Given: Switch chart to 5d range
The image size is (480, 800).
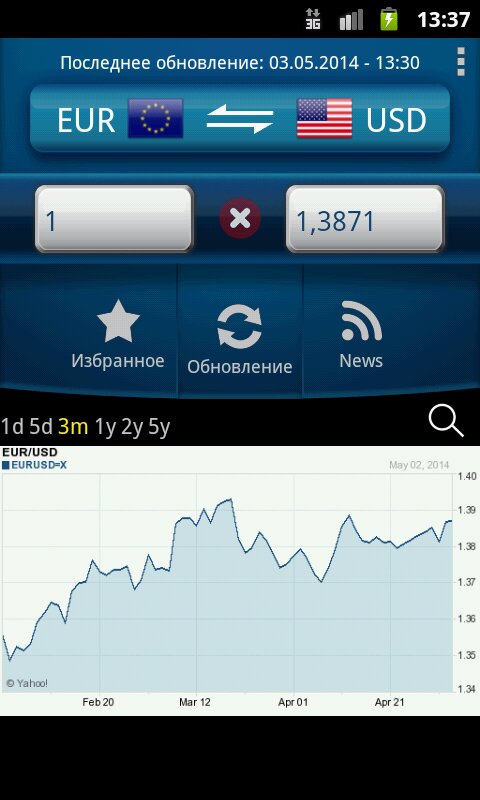Looking at the screenshot, I should pyautogui.click(x=41, y=427).
